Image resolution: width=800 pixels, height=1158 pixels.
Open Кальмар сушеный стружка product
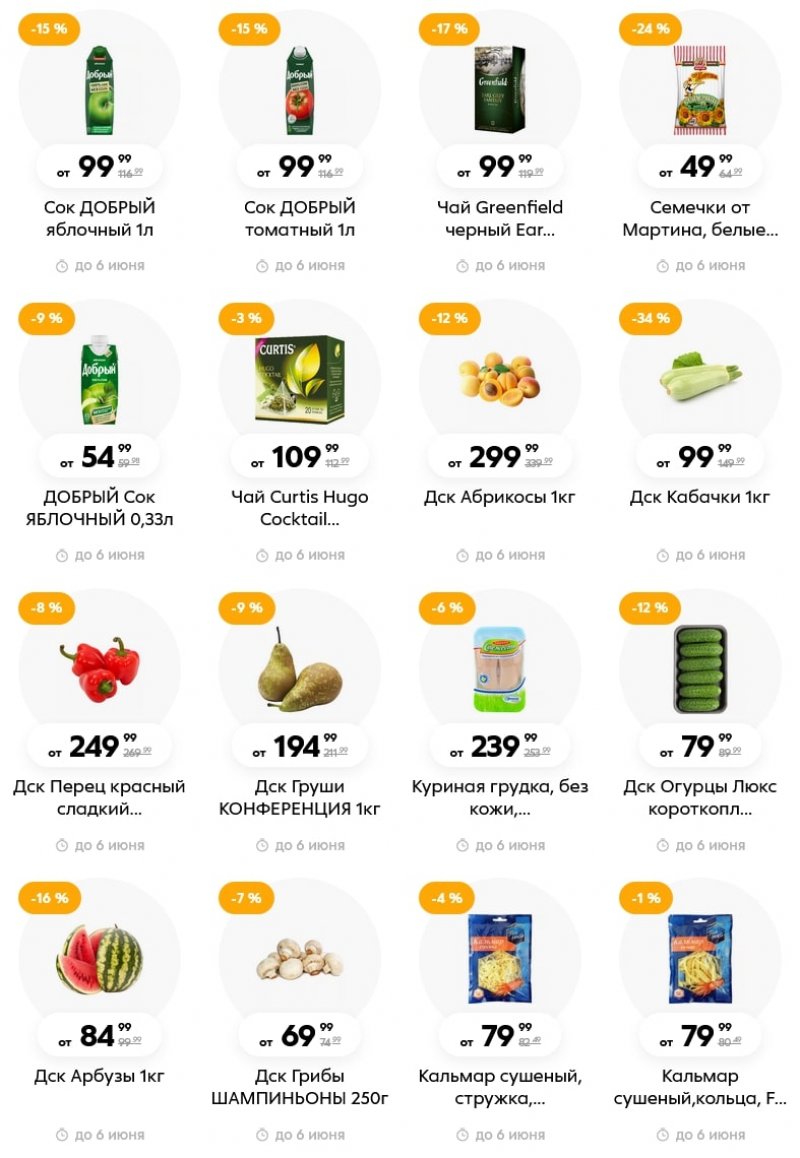(x=499, y=960)
